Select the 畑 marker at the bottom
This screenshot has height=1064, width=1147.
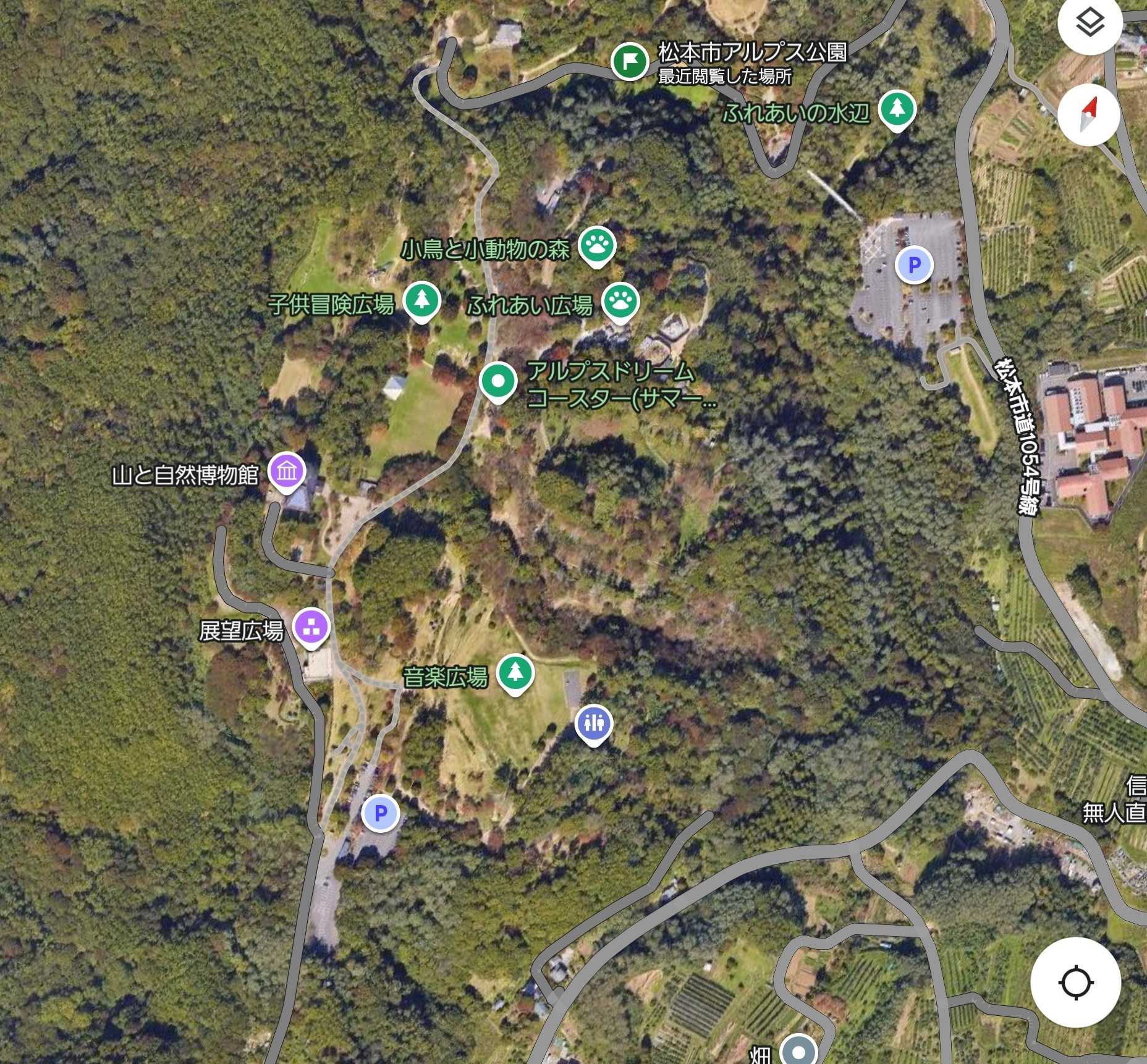point(798,1050)
